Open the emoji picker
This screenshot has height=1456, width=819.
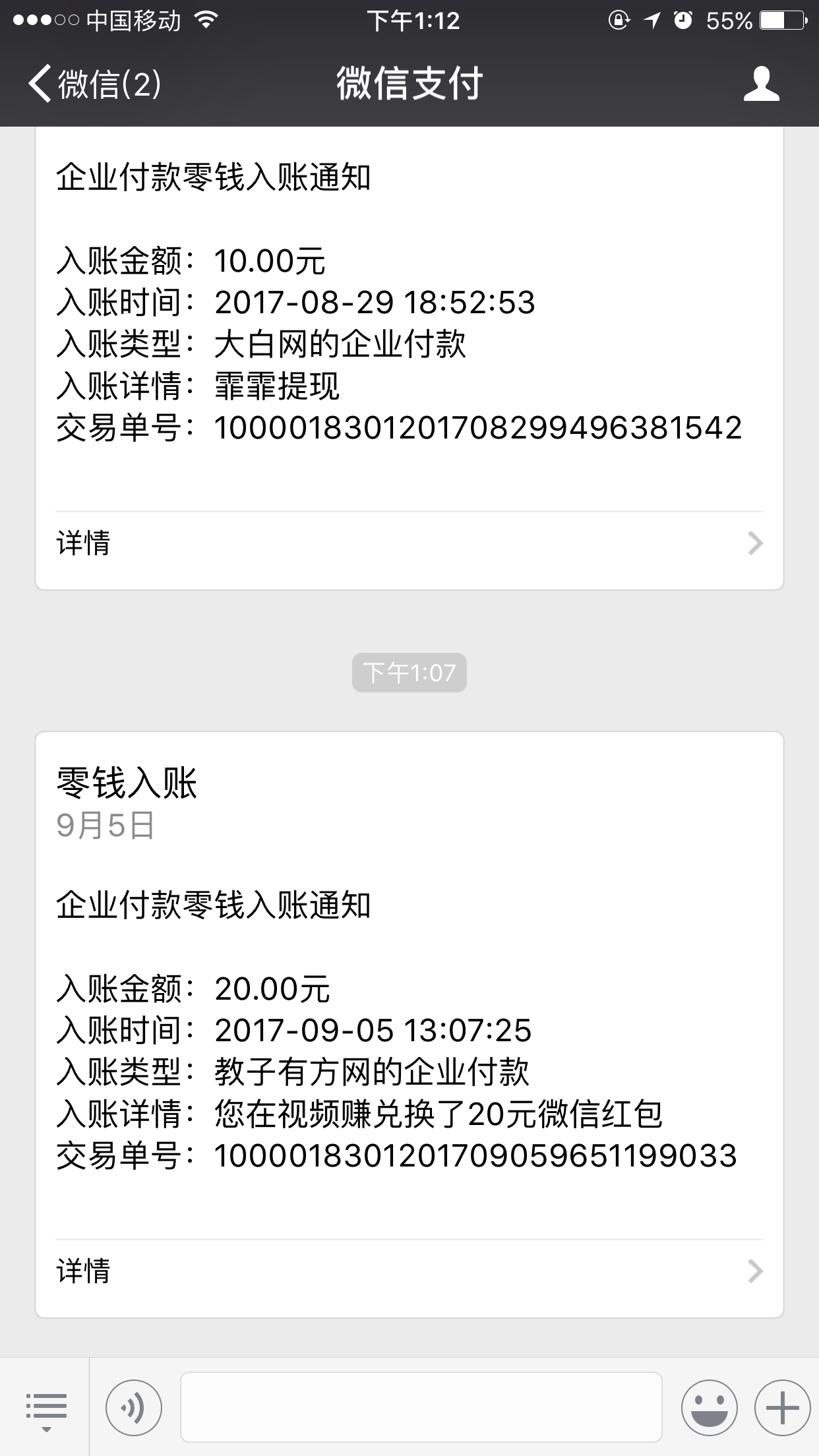pos(710,1409)
